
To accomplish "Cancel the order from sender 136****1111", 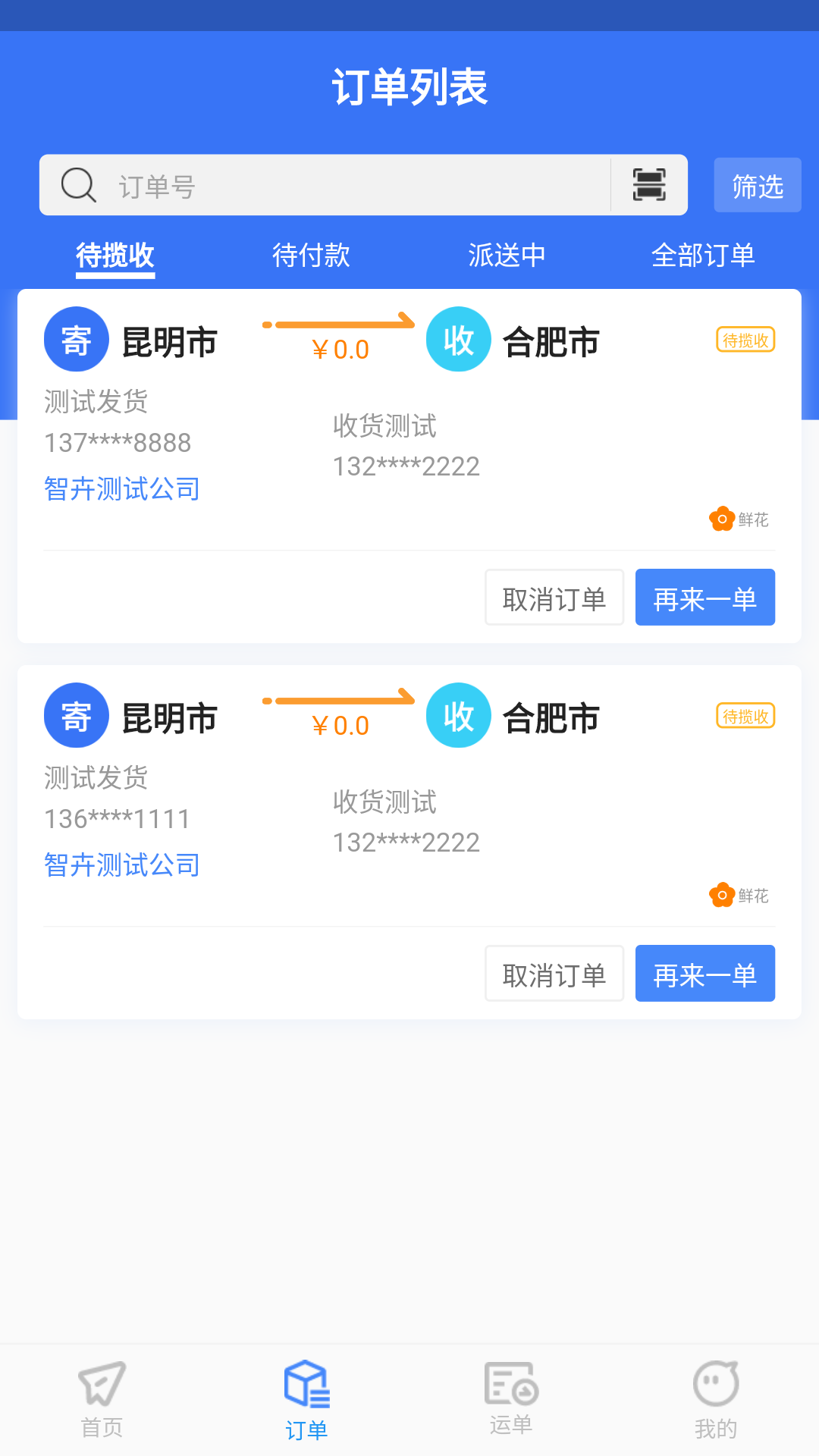I will [x=554, y=974].
